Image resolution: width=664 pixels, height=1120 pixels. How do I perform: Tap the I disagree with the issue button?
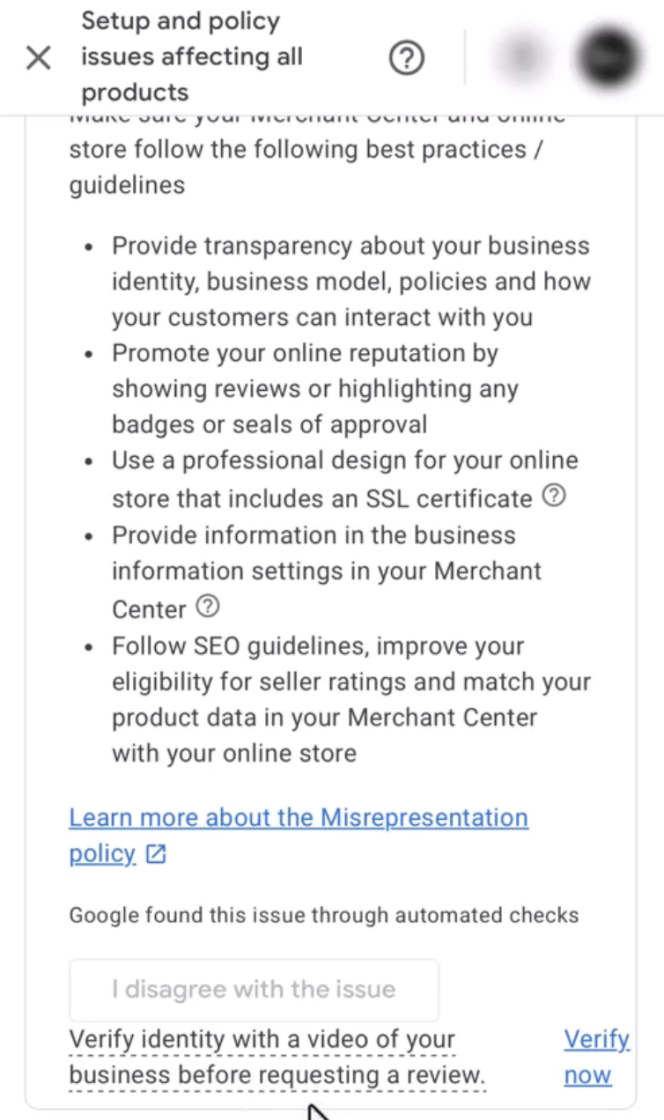[254, 989]
